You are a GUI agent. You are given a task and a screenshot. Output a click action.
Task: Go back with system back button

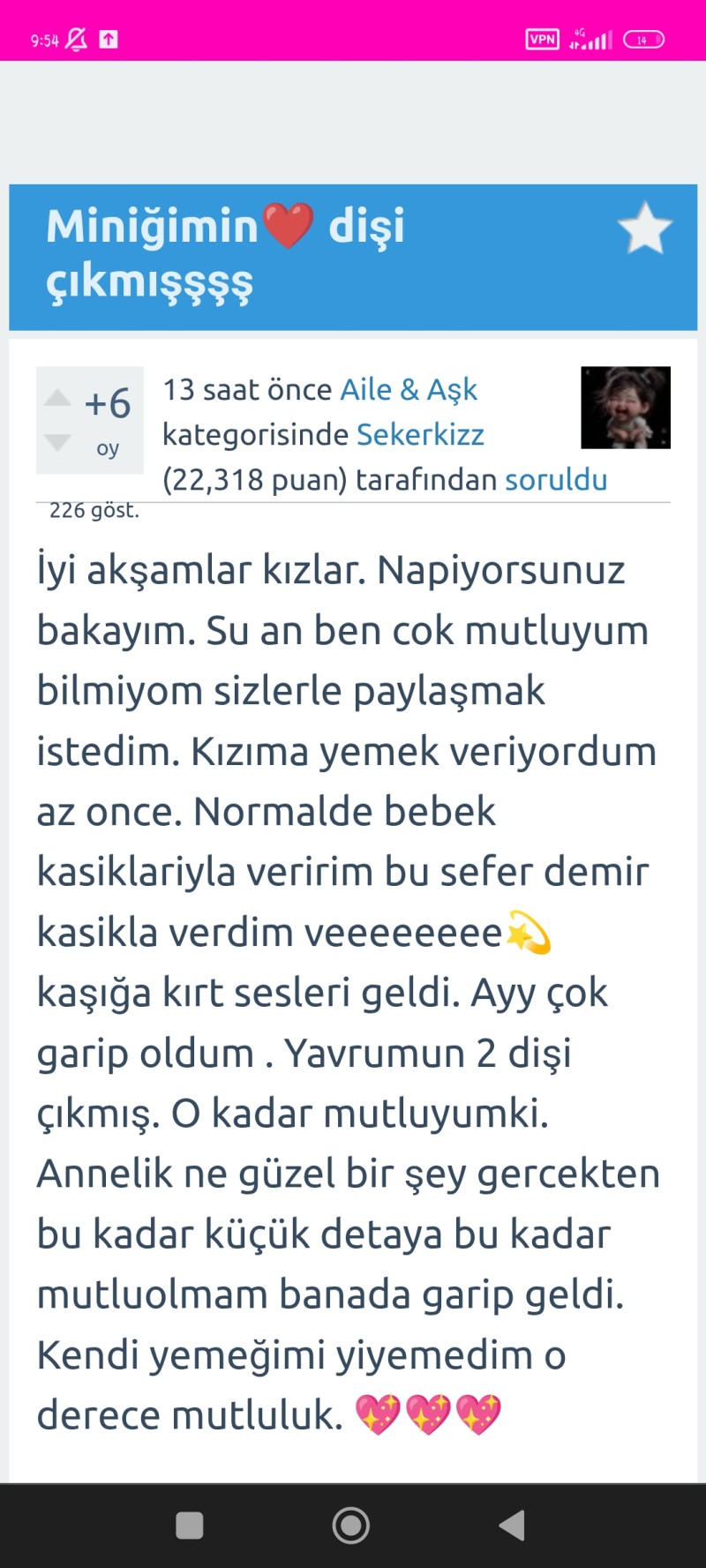click(512, 1525)
